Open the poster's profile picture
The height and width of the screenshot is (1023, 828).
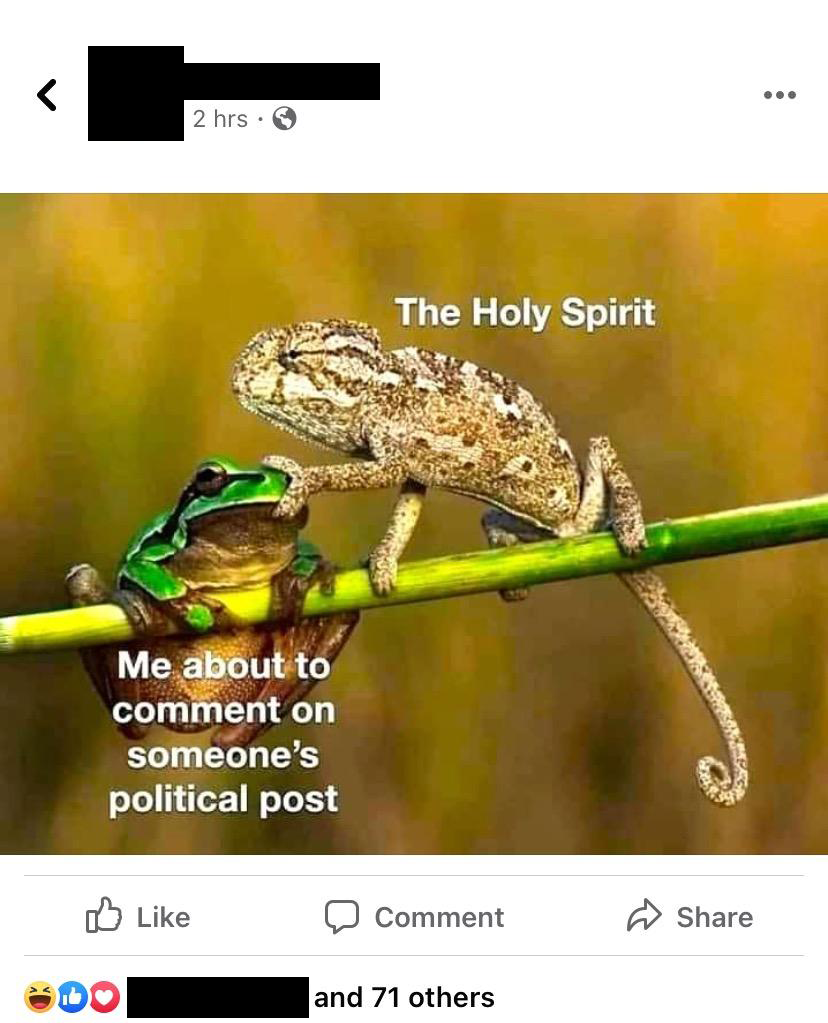(135, 93)
